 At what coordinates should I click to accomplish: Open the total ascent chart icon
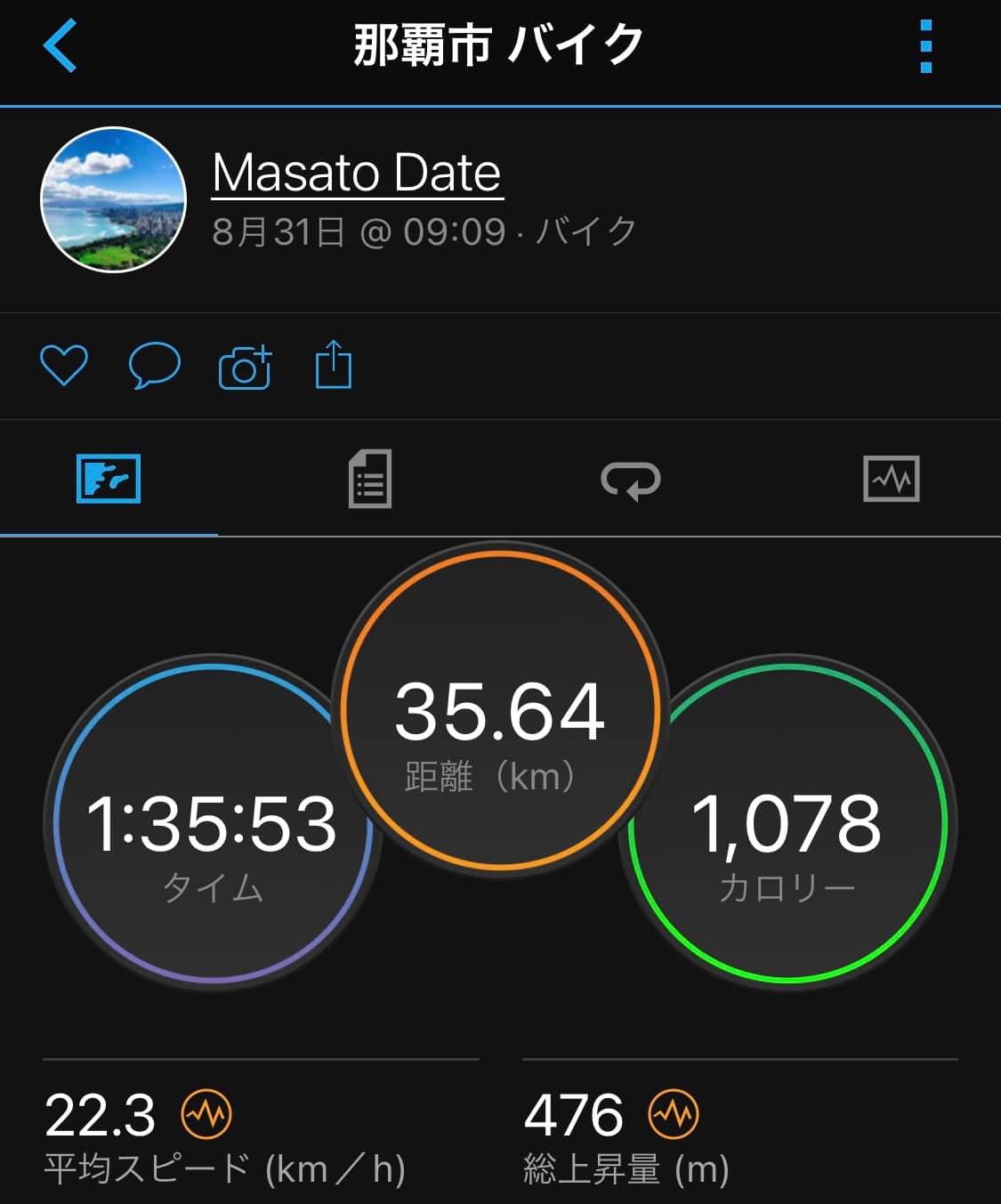pos(674,1113)
